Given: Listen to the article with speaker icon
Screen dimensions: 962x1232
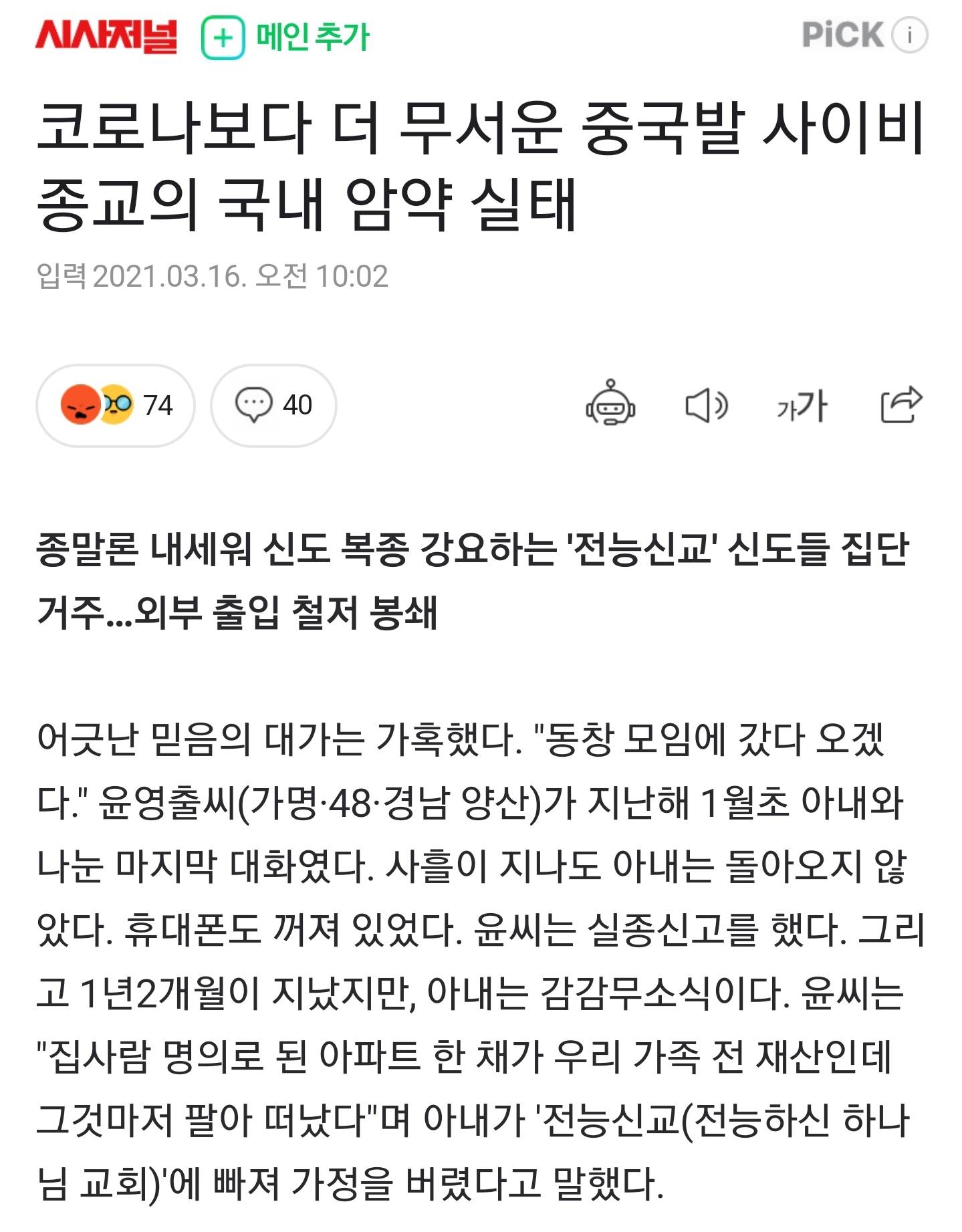Looking at the screenshot, I should click(x=706, y=405).
